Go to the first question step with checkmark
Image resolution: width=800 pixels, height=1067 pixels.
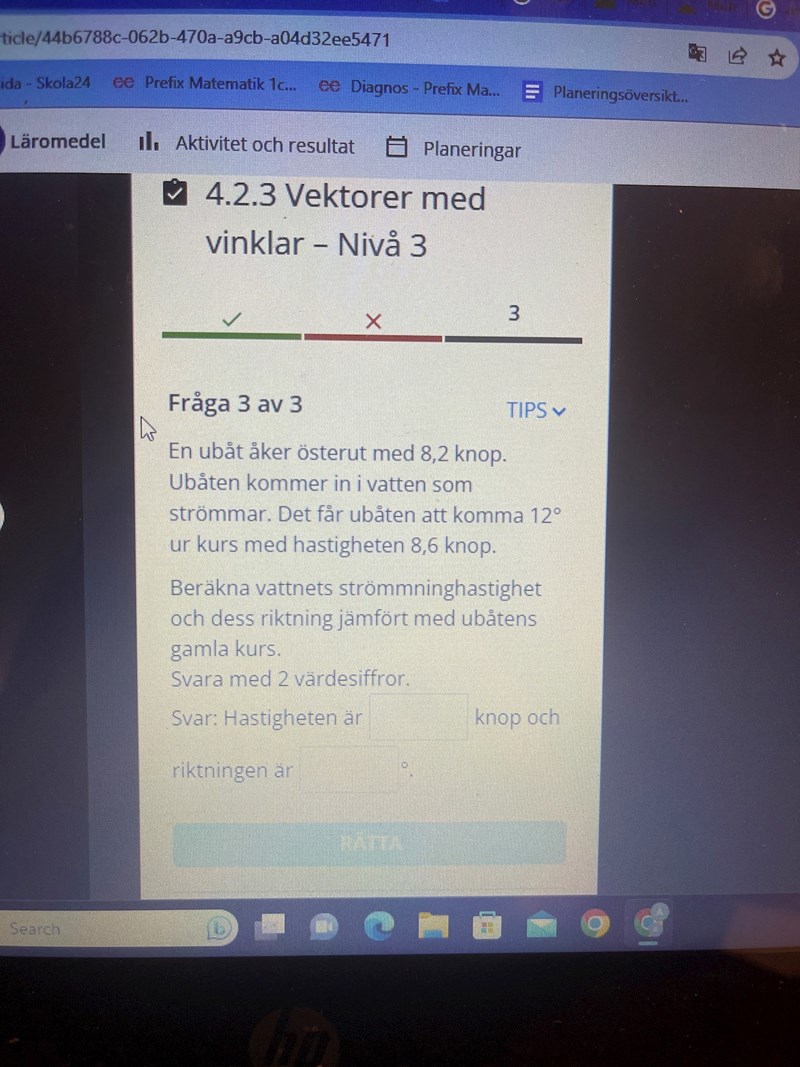pos(232,320)
